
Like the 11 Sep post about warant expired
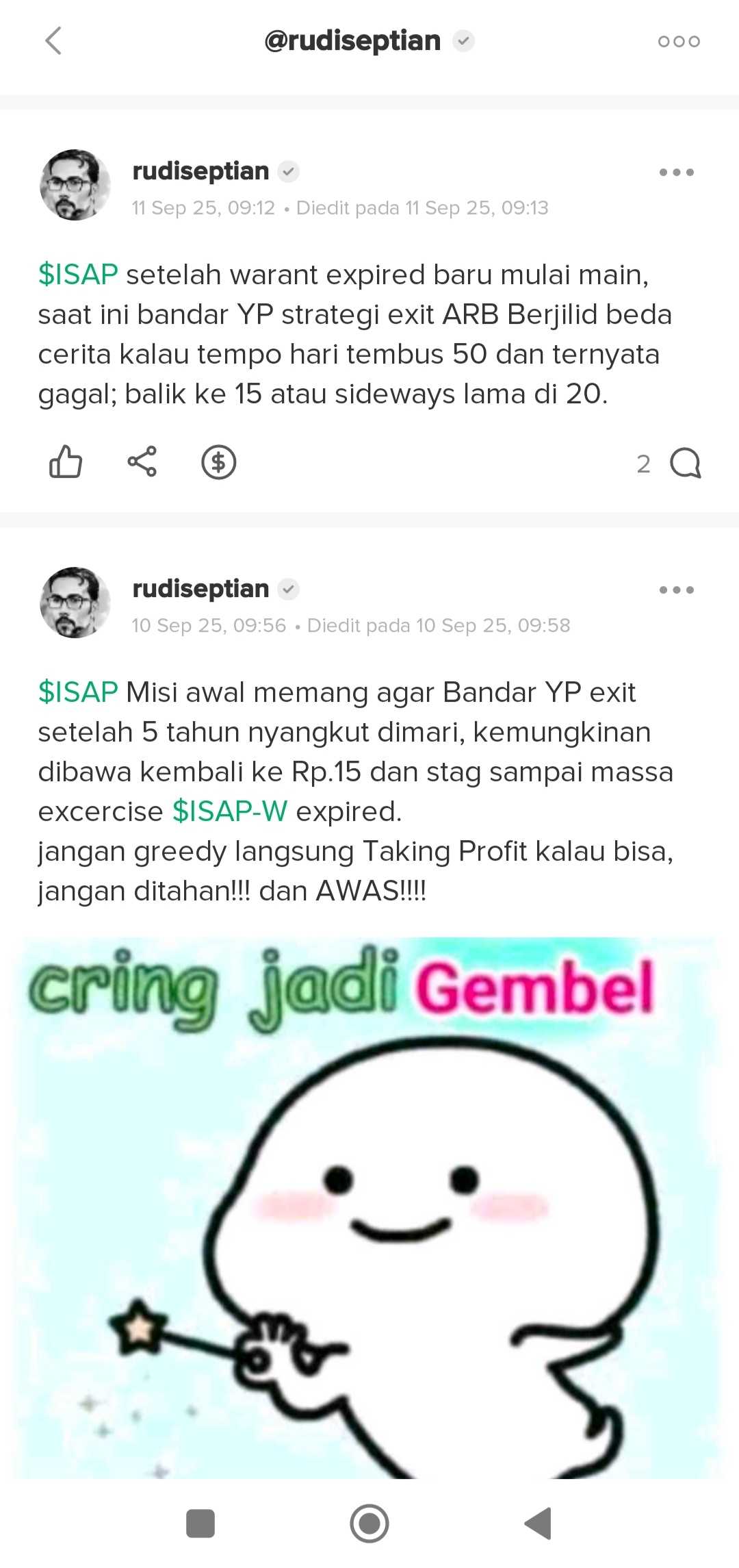66,462
